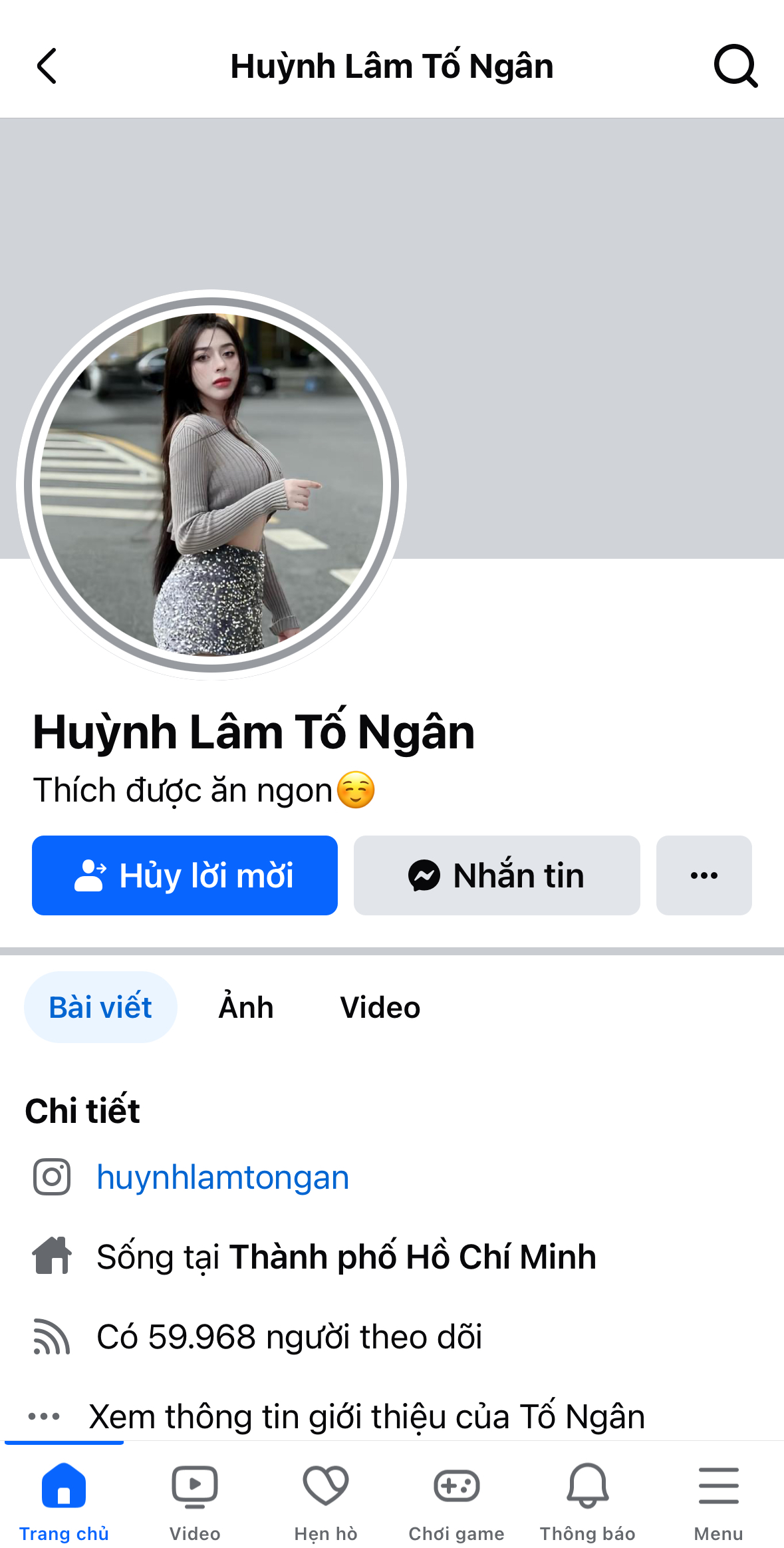The height and width of the screenshot is (1548, 784).
Task: Switch to the profile Video tab
Action: (380, 1007)
